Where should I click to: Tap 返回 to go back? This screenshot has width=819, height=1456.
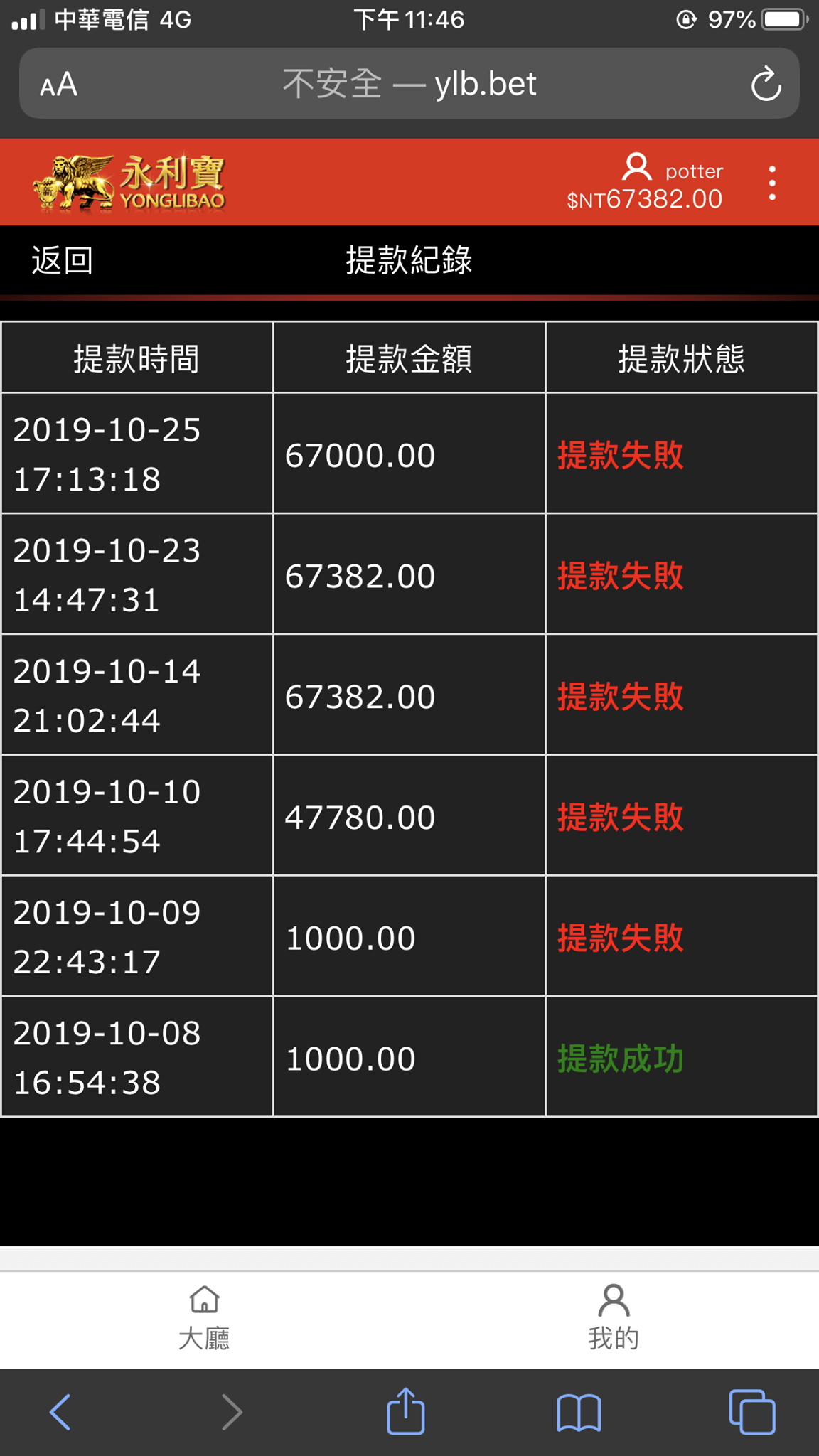[x=62, y=260]
